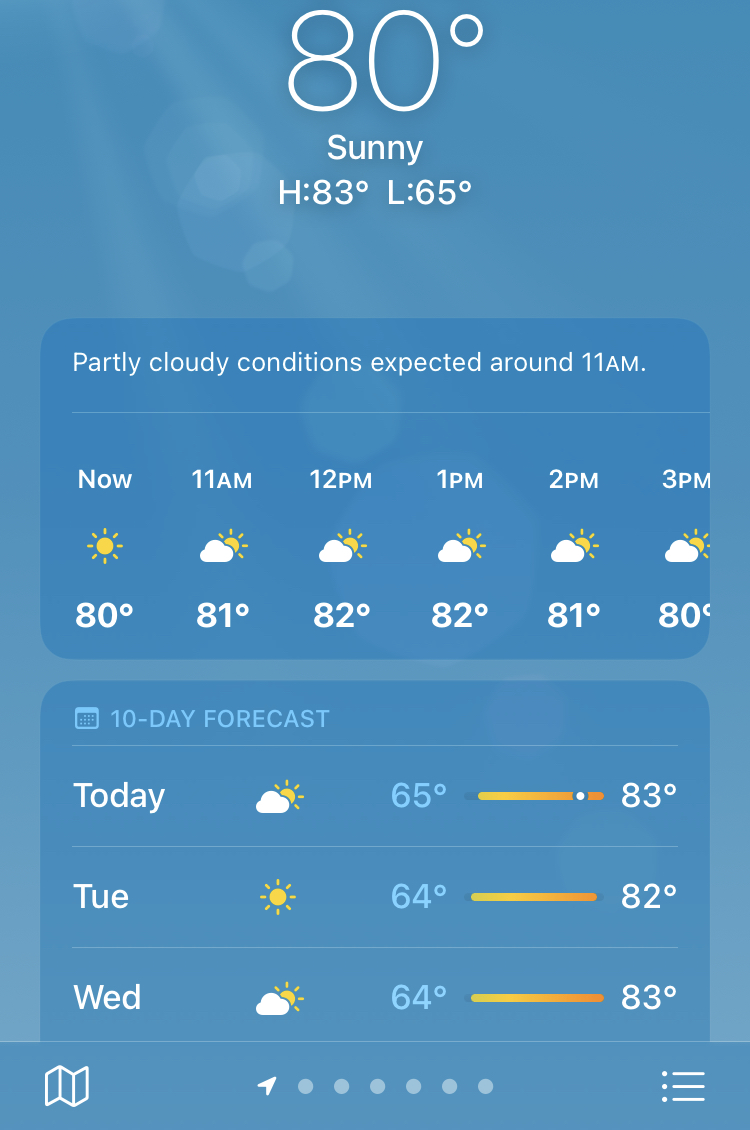Show Wednesday's forecast details
The width and height of the screenshot is (750, 1130).
(x=375, y=997)
